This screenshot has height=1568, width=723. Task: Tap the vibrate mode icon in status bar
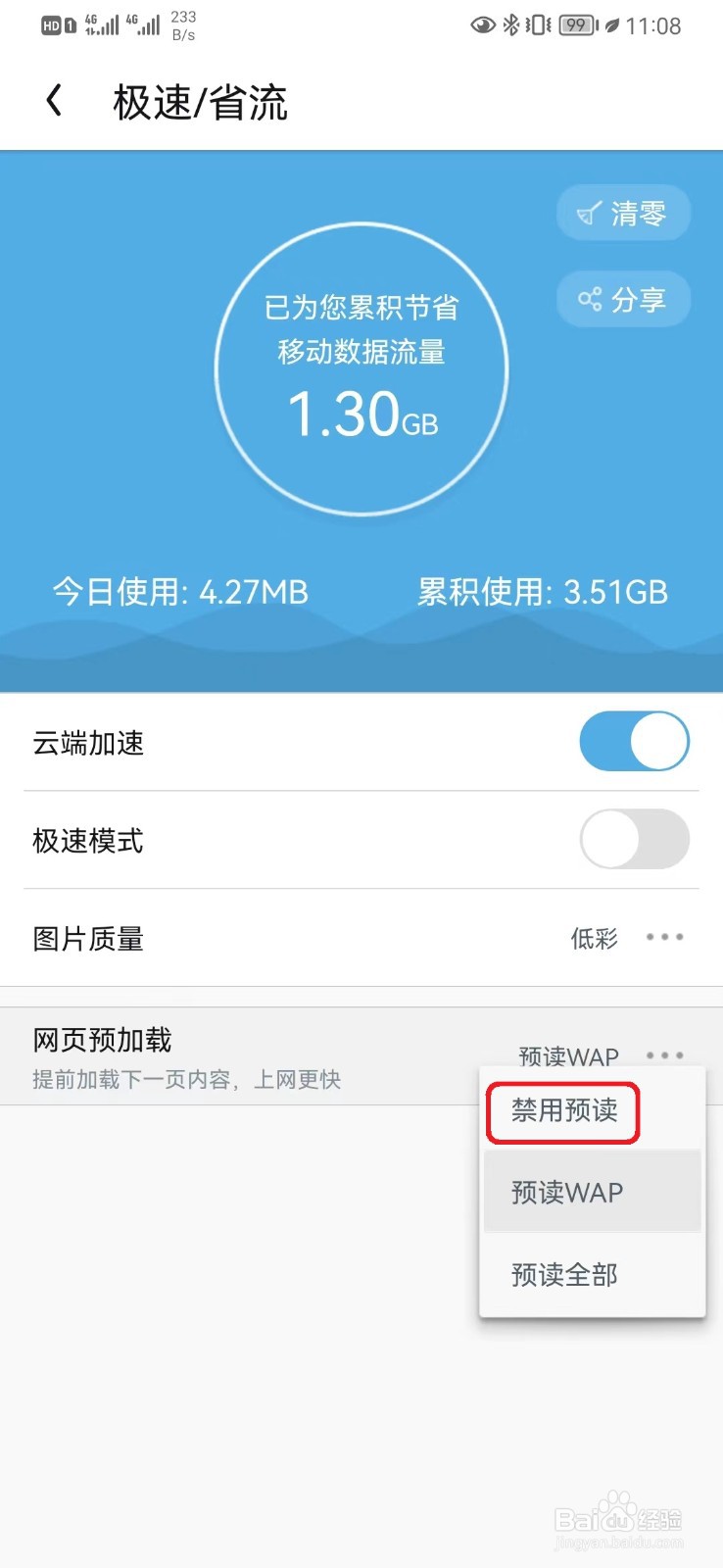pyautogui.click(x=538, y=26)
